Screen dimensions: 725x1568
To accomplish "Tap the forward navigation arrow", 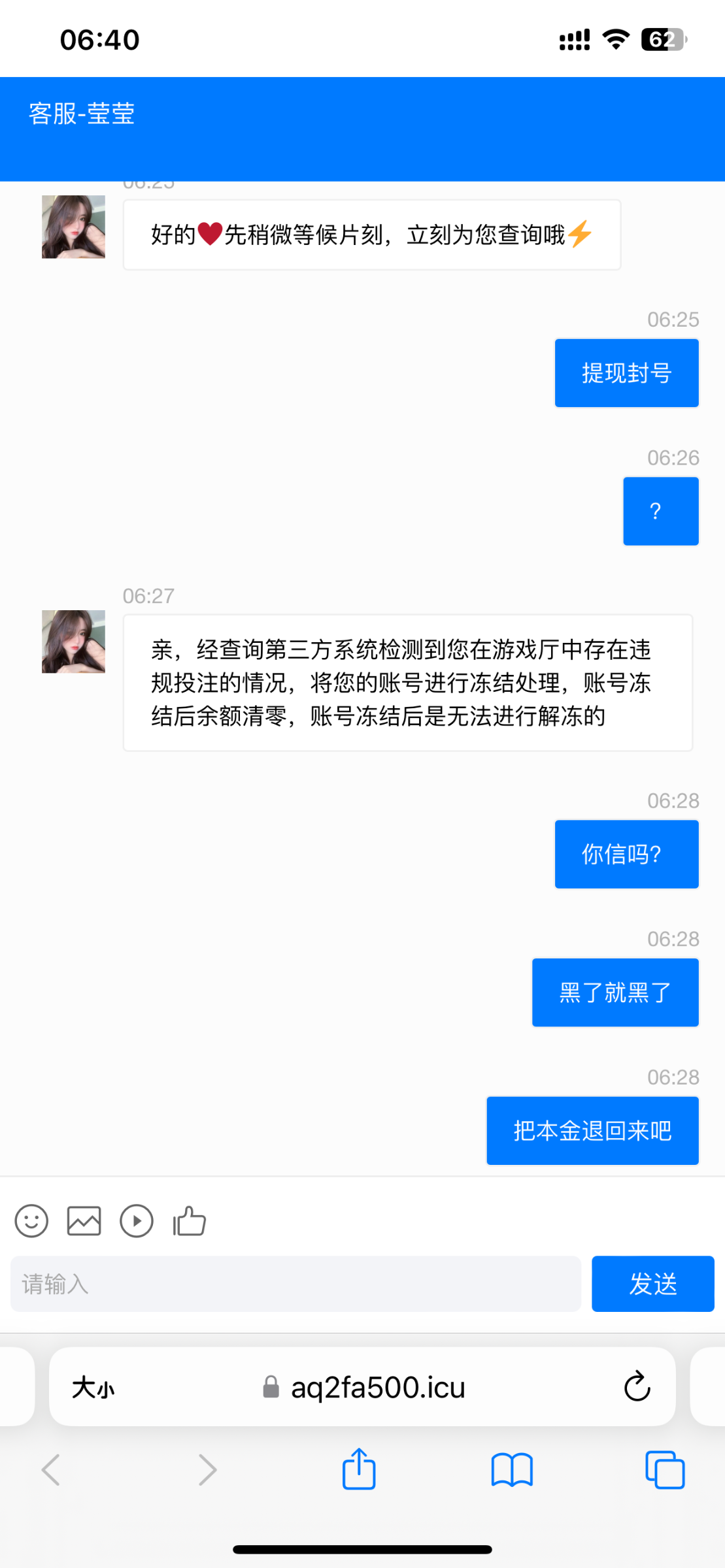I will [x=207, y=1469].
